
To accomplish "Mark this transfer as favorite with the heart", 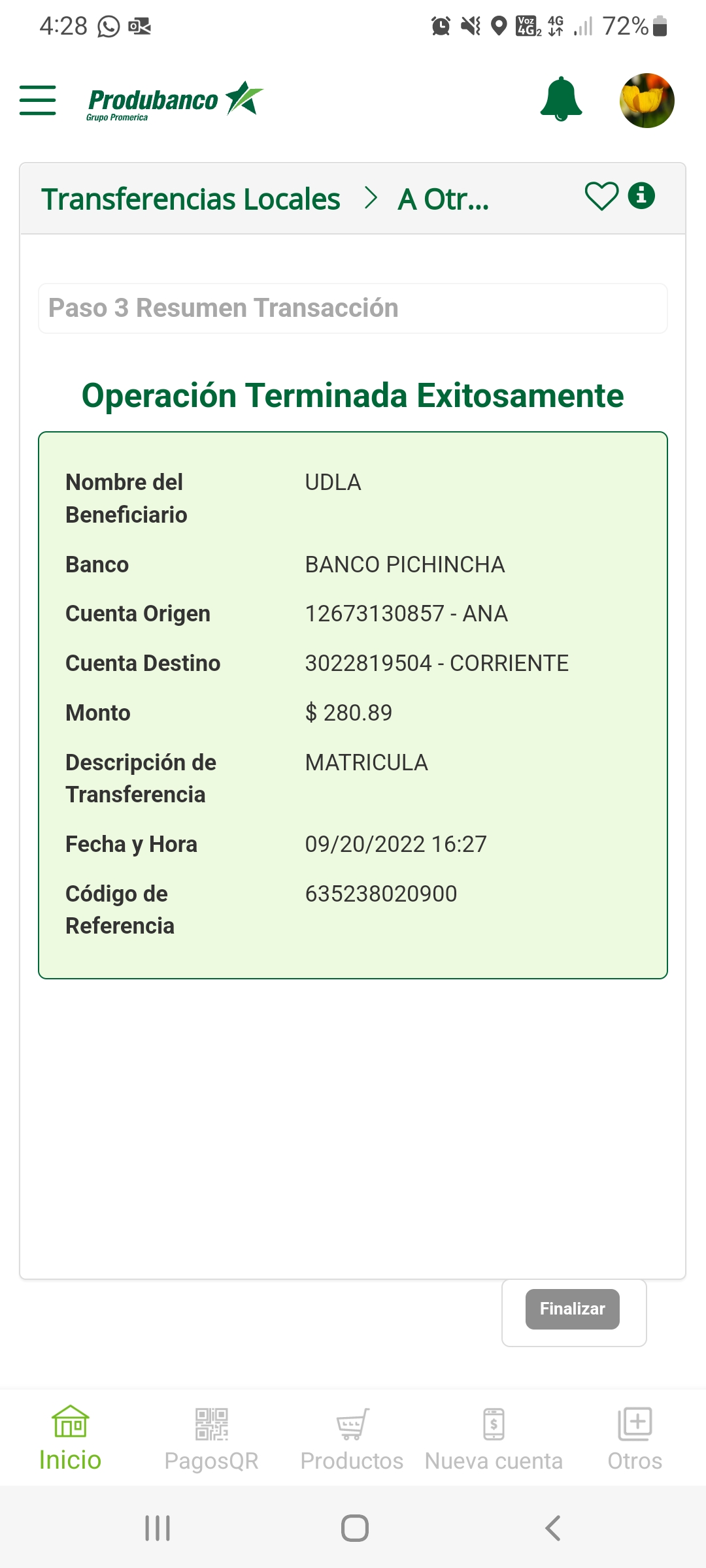I will tap(601, 196).
